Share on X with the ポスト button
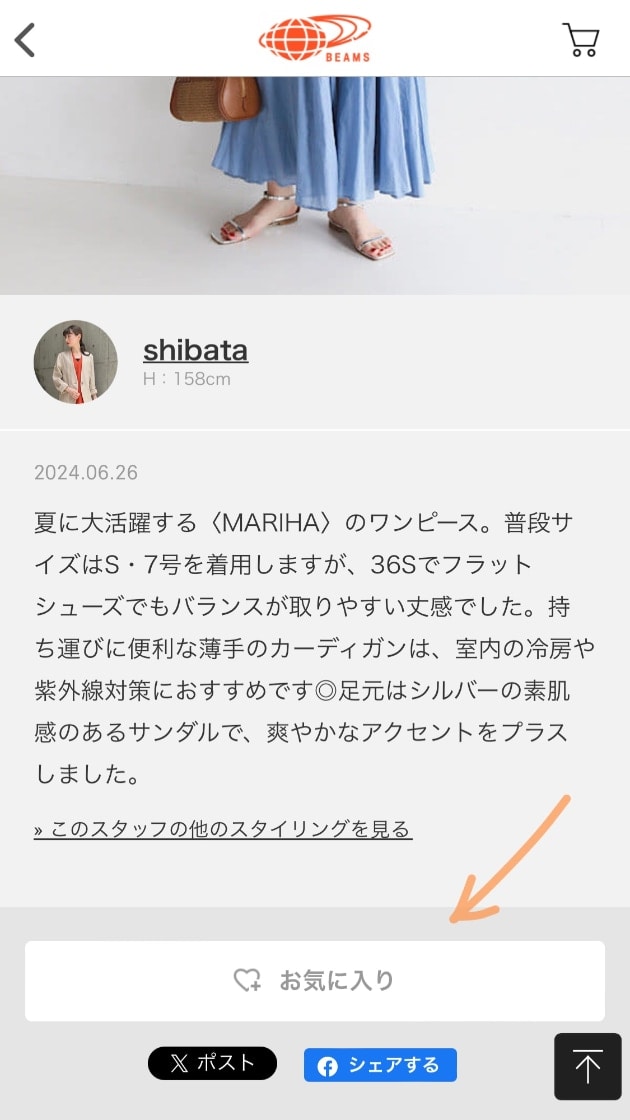The height and width of the screenshot is (1120, 630). (212, 1063)
